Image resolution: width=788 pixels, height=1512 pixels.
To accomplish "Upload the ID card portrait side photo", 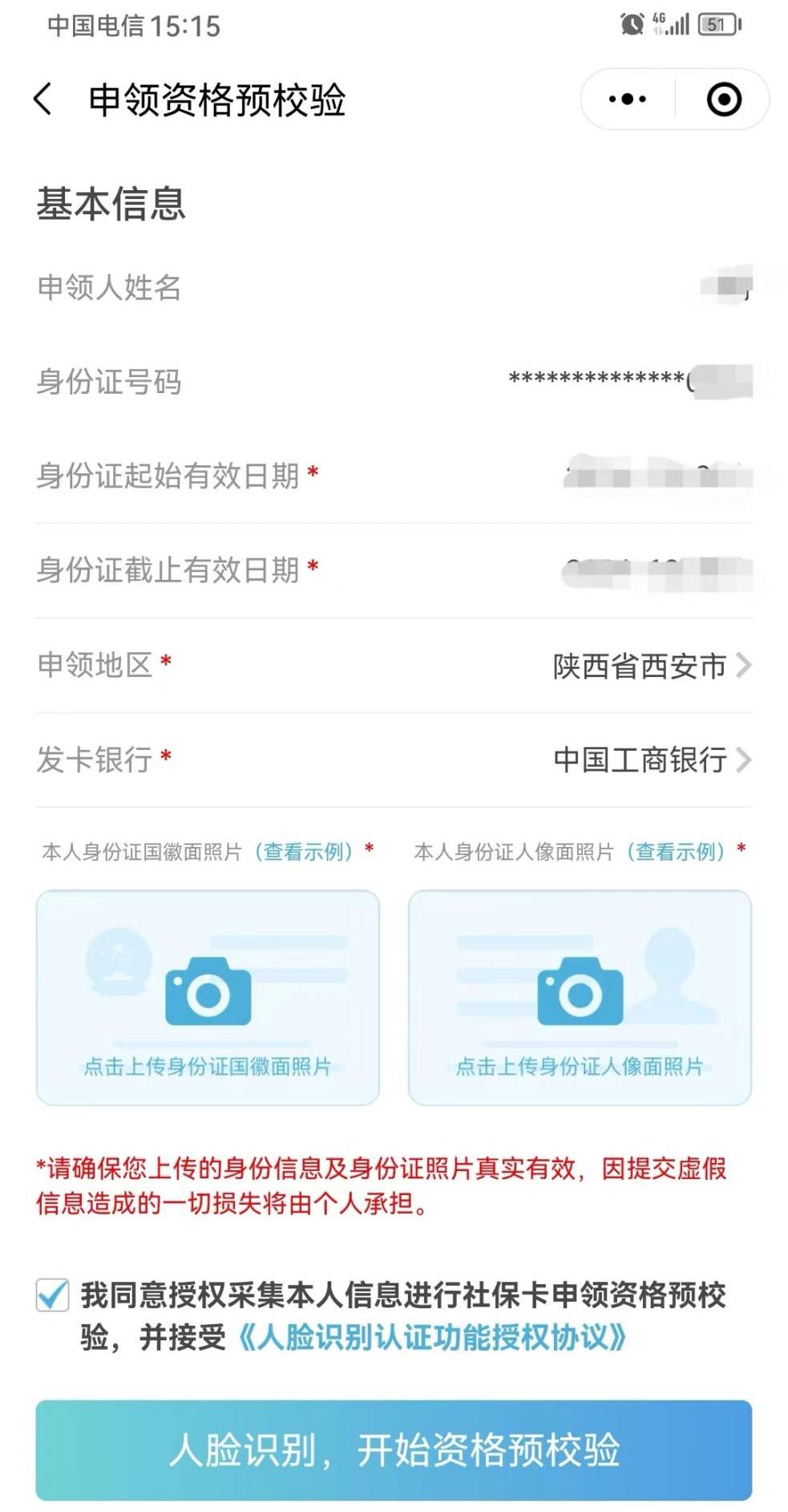I will point(580,997).
